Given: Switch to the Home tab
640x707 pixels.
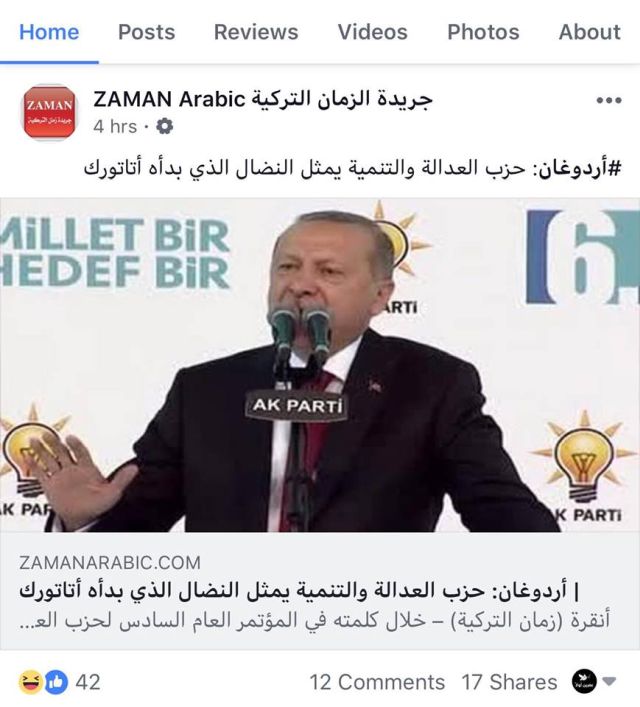Looking at the screenshot, I should 48,32.
